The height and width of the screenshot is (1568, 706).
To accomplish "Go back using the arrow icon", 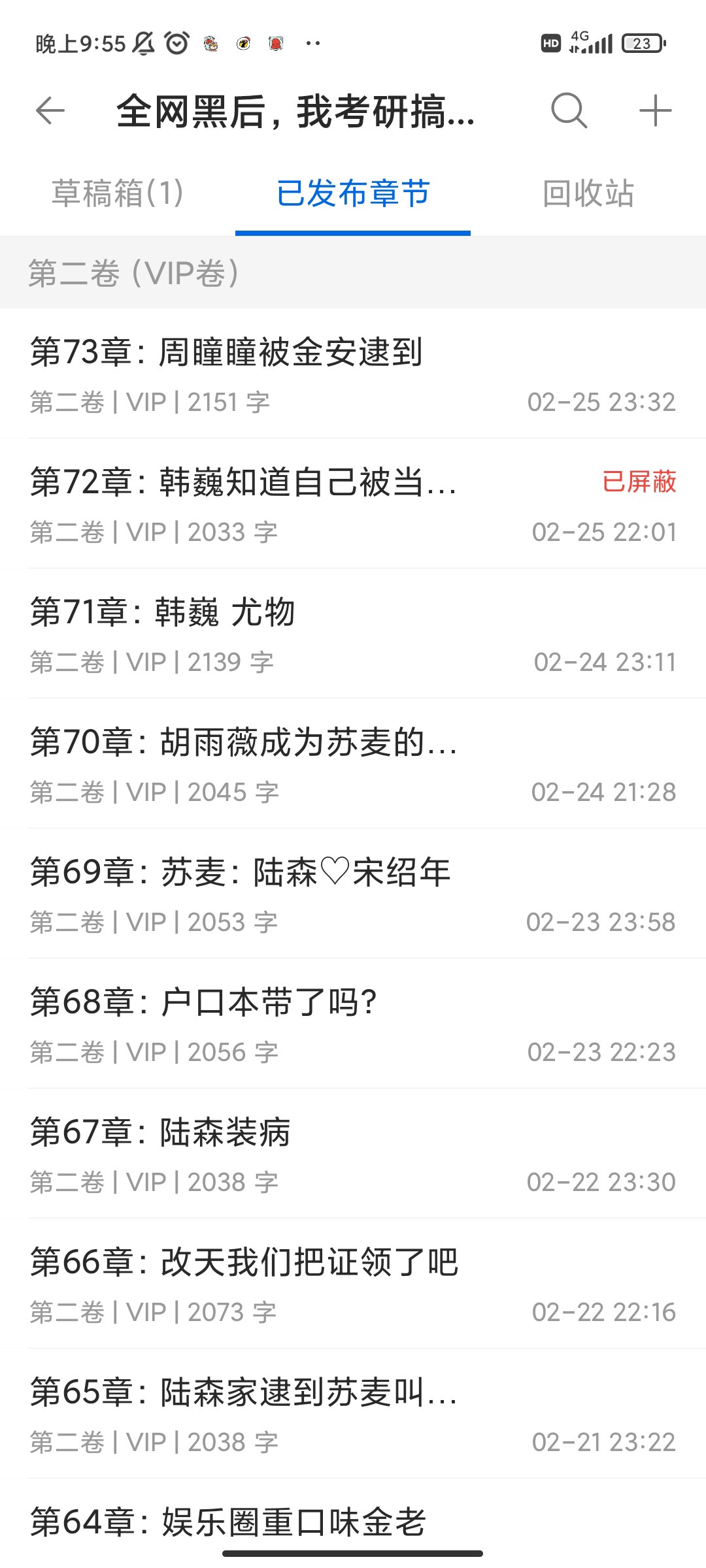I will click(50, 110).
